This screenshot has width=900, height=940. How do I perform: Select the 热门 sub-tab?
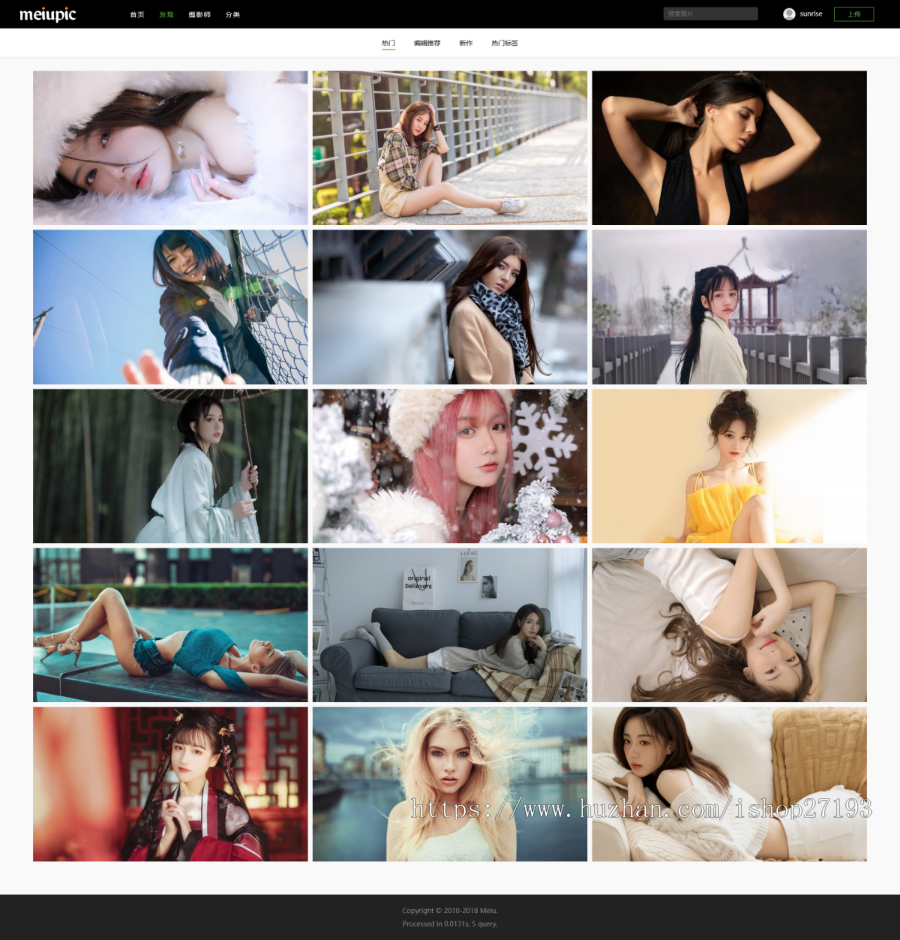(x=388, y=44)
